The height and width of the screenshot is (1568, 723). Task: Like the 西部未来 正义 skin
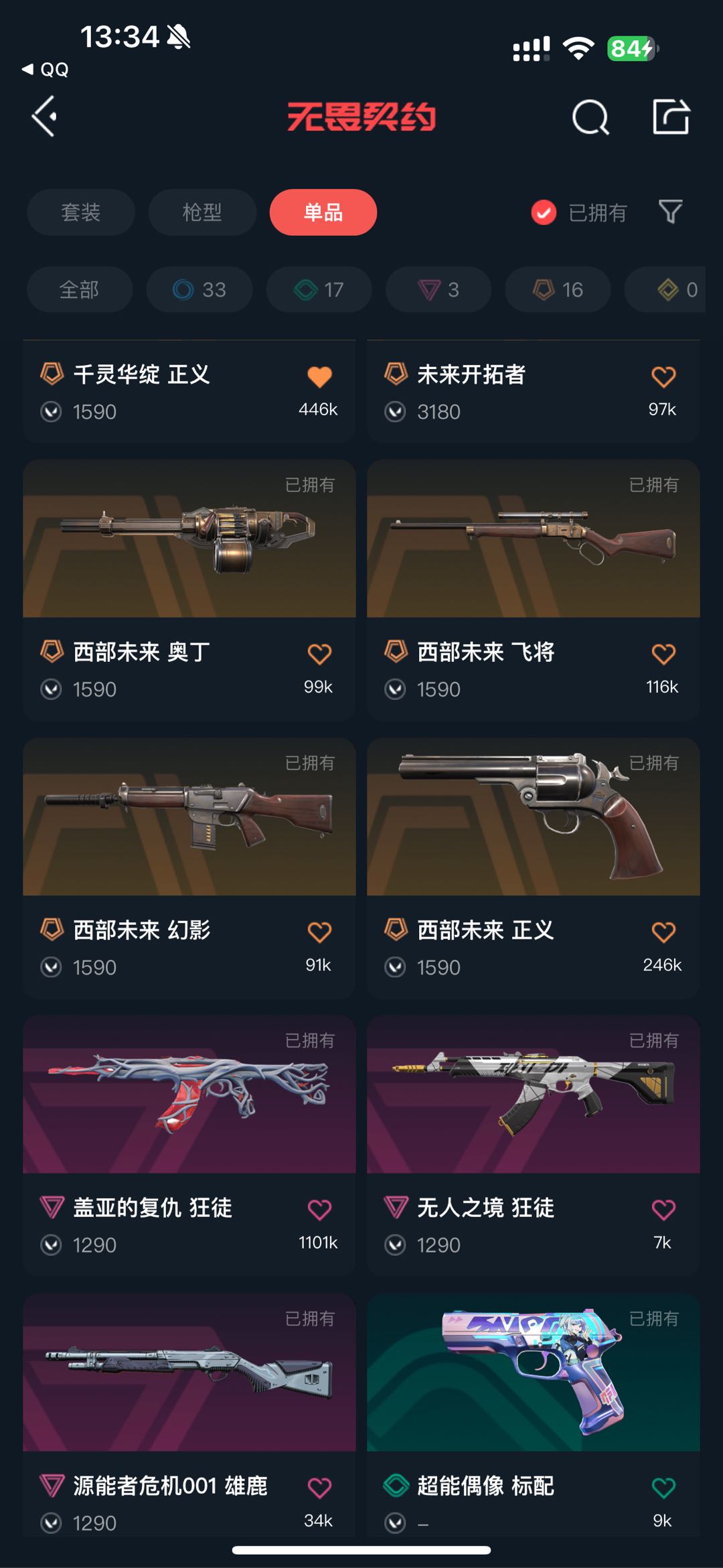click(x=663, y=932)
